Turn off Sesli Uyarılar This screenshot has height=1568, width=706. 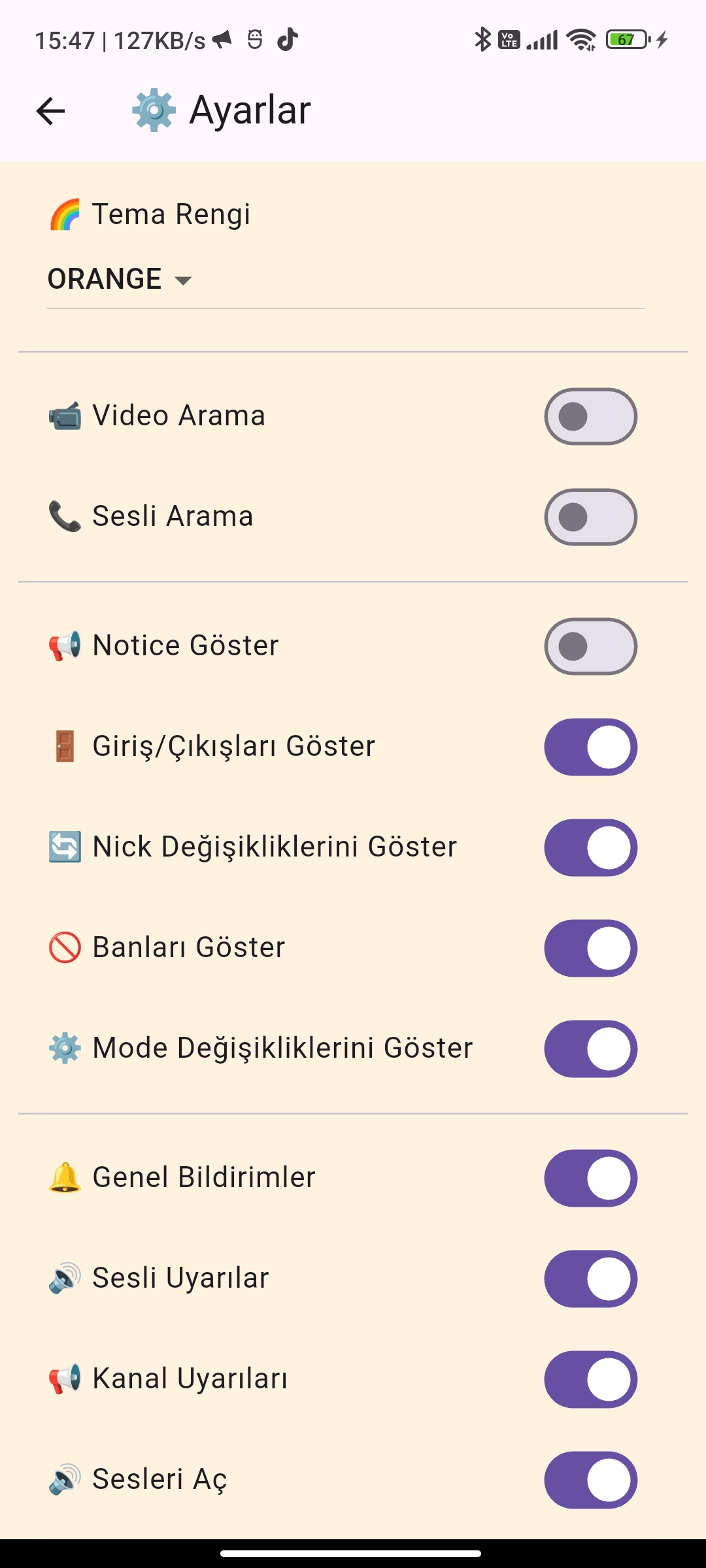(x=590, y=1279)
